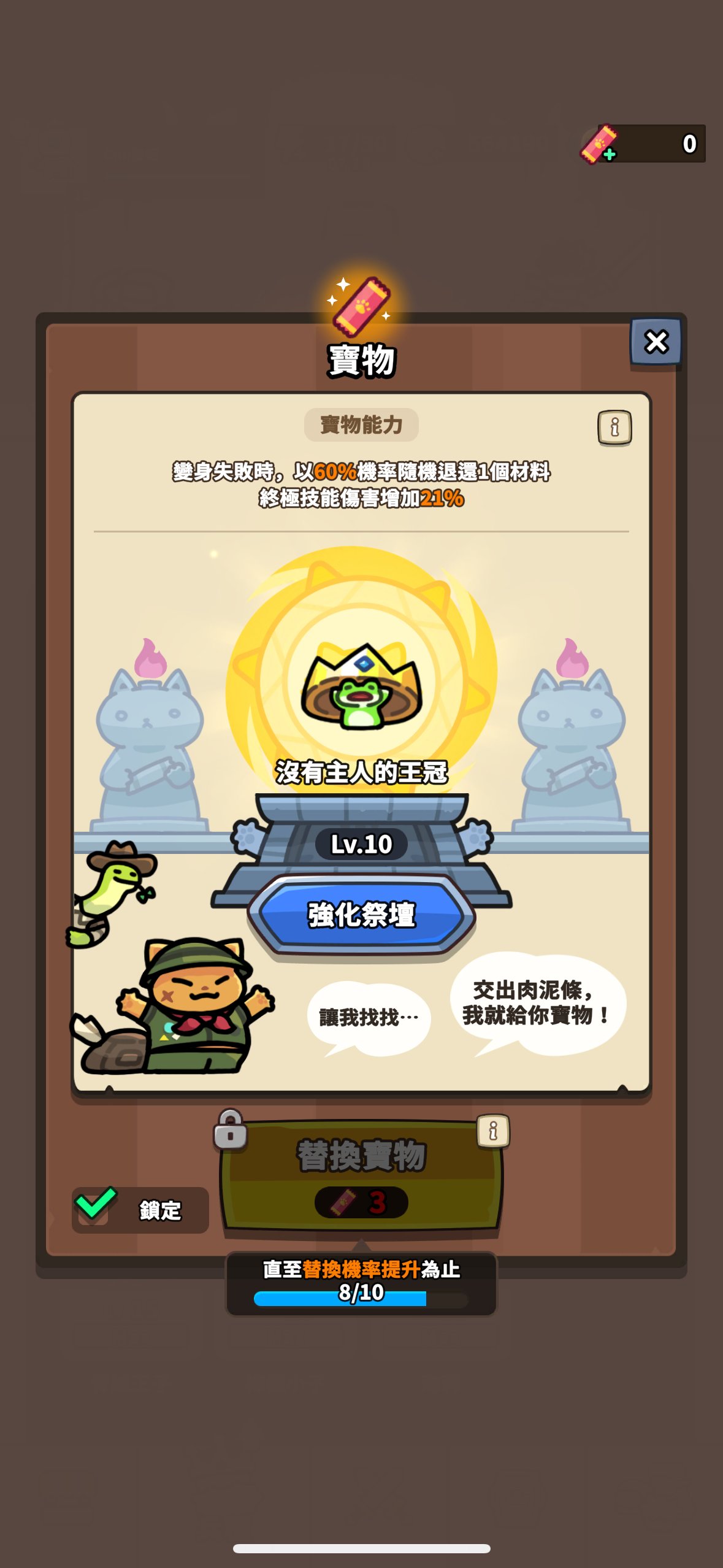The width and height of the screenshot is (723, 1568).
Task: Close the 寶物 treasure dialog
Action: point(656,342)
